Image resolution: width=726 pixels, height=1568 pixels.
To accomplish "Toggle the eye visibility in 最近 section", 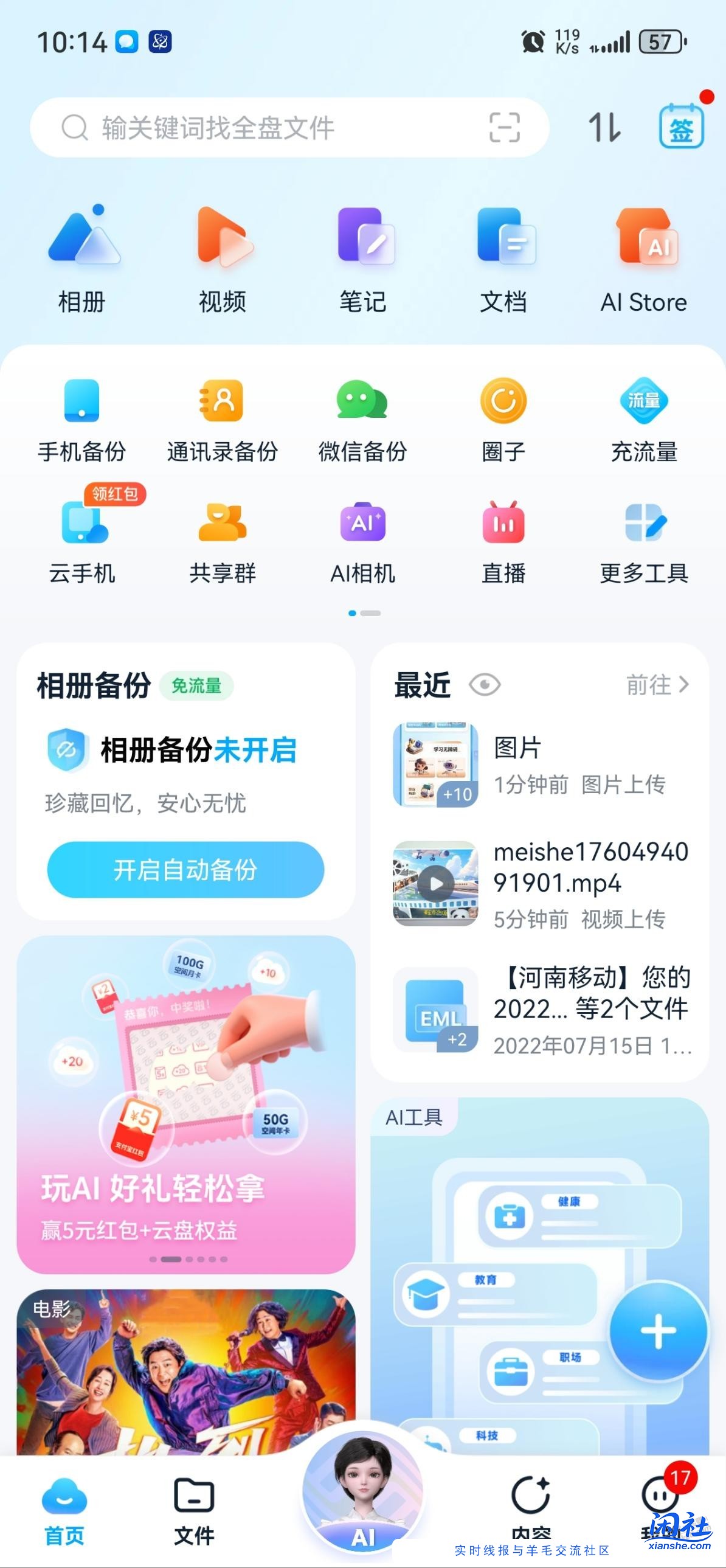I will (485, 684).
